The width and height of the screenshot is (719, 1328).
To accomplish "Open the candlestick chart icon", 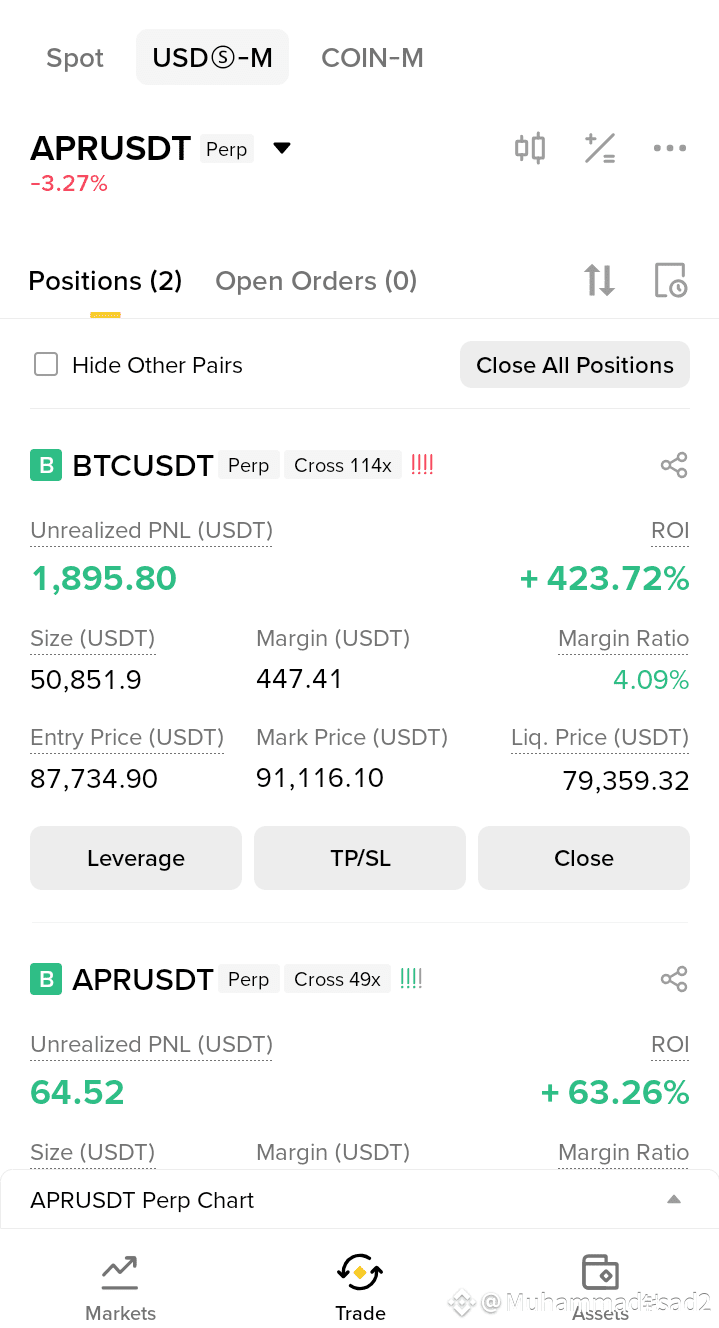I will click(530, 148).
